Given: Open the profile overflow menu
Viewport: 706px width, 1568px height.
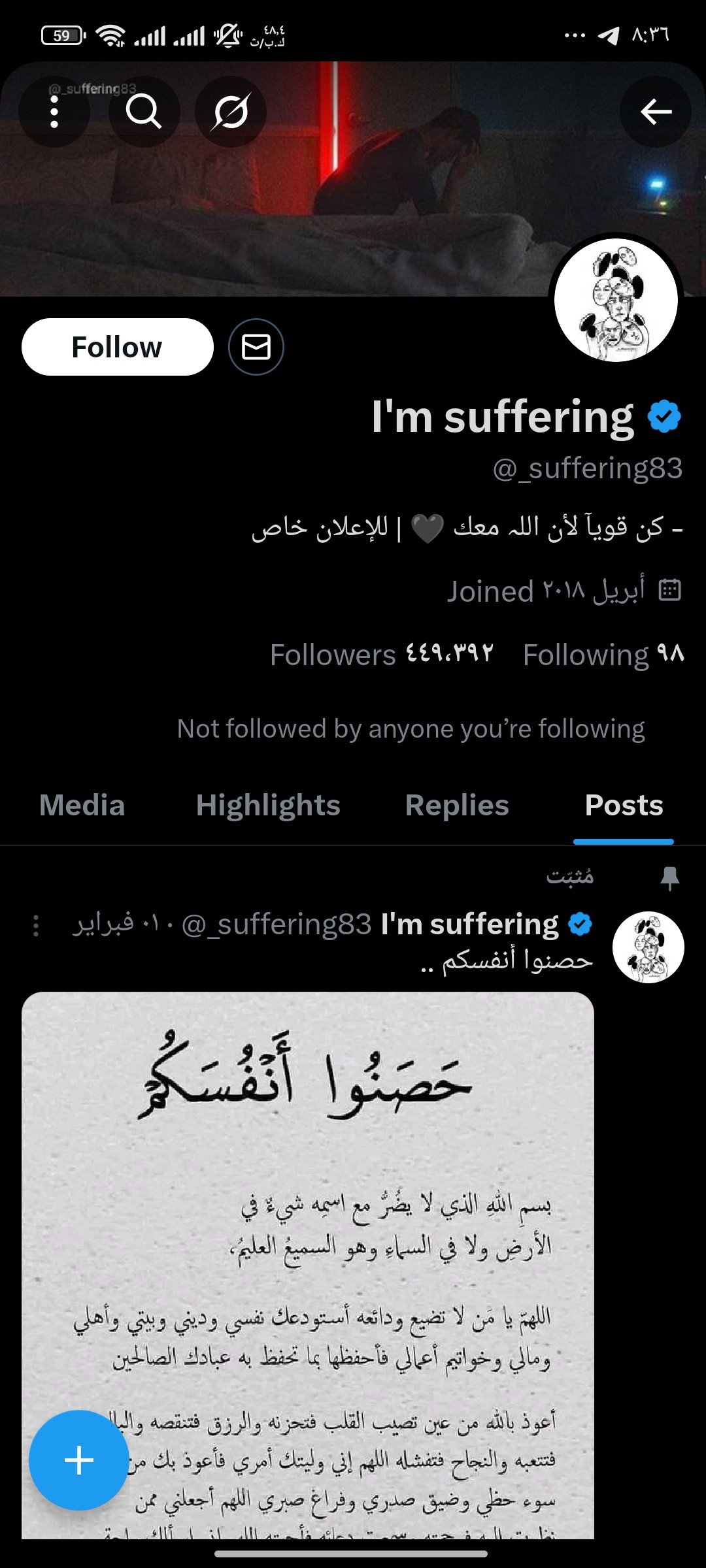Looking at the screenshot, I should [54, 112].
